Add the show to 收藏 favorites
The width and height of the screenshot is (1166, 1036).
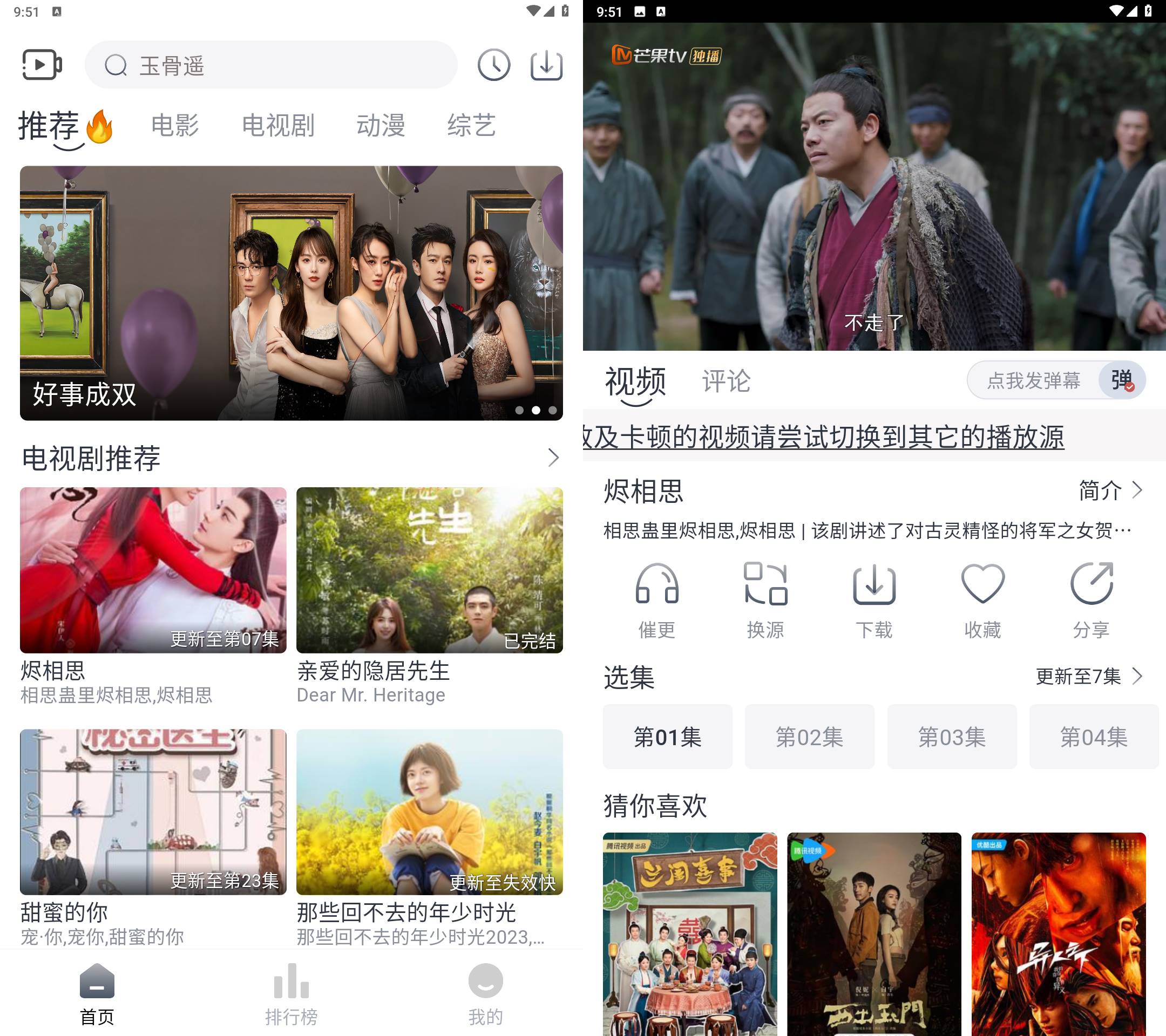click(982, 599)
